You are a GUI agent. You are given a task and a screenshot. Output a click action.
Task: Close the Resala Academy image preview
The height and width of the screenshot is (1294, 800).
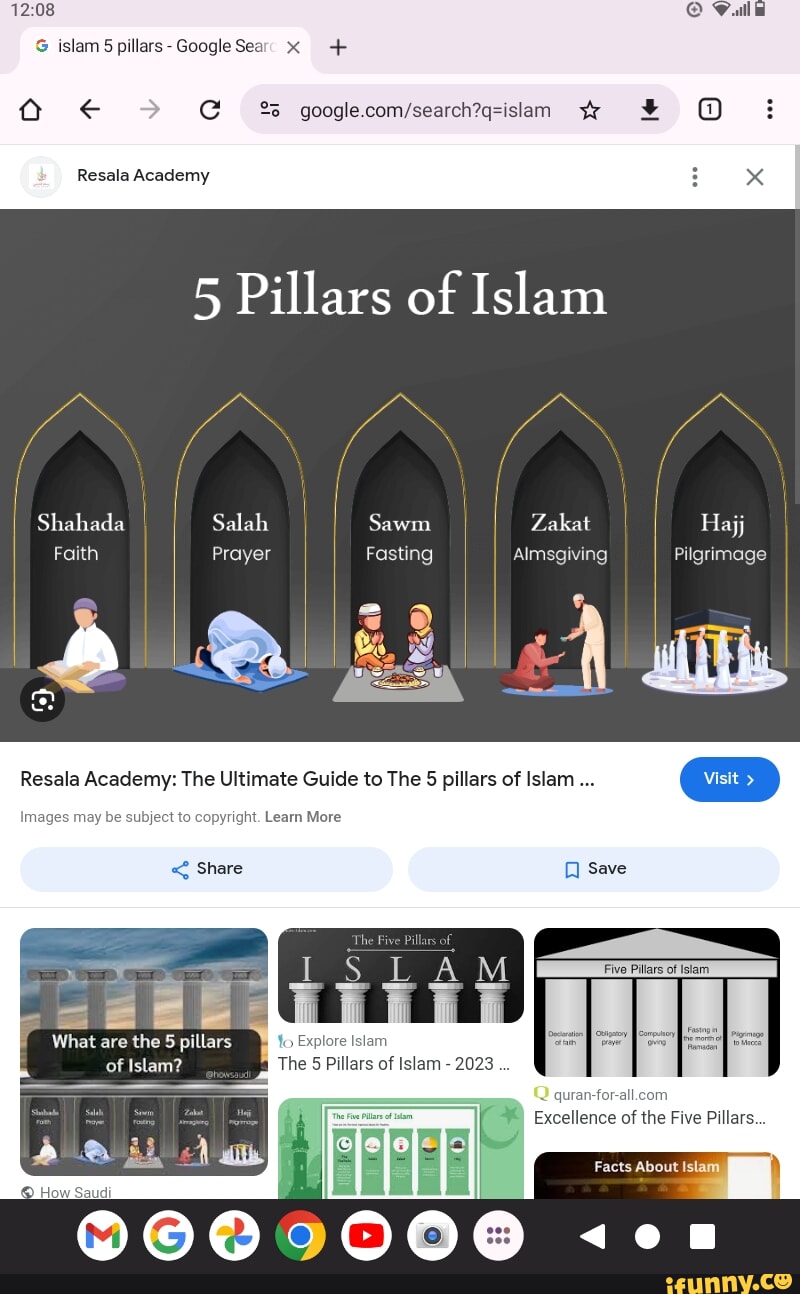pos(755,177)
